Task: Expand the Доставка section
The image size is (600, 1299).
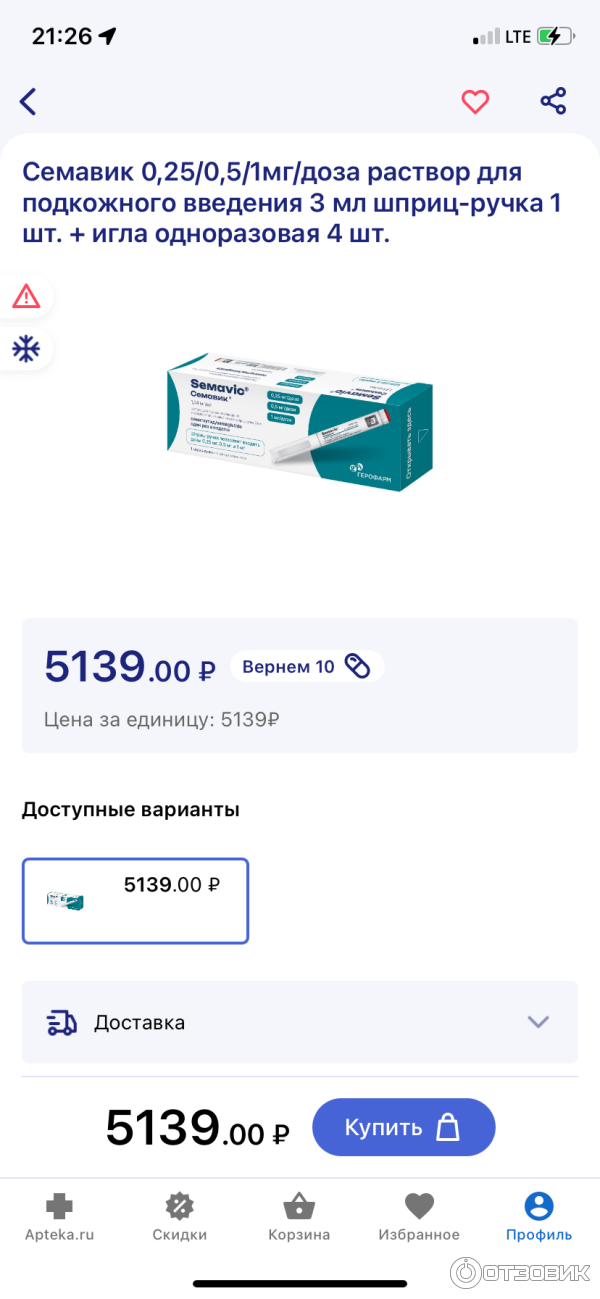Action: point(300,1022)
